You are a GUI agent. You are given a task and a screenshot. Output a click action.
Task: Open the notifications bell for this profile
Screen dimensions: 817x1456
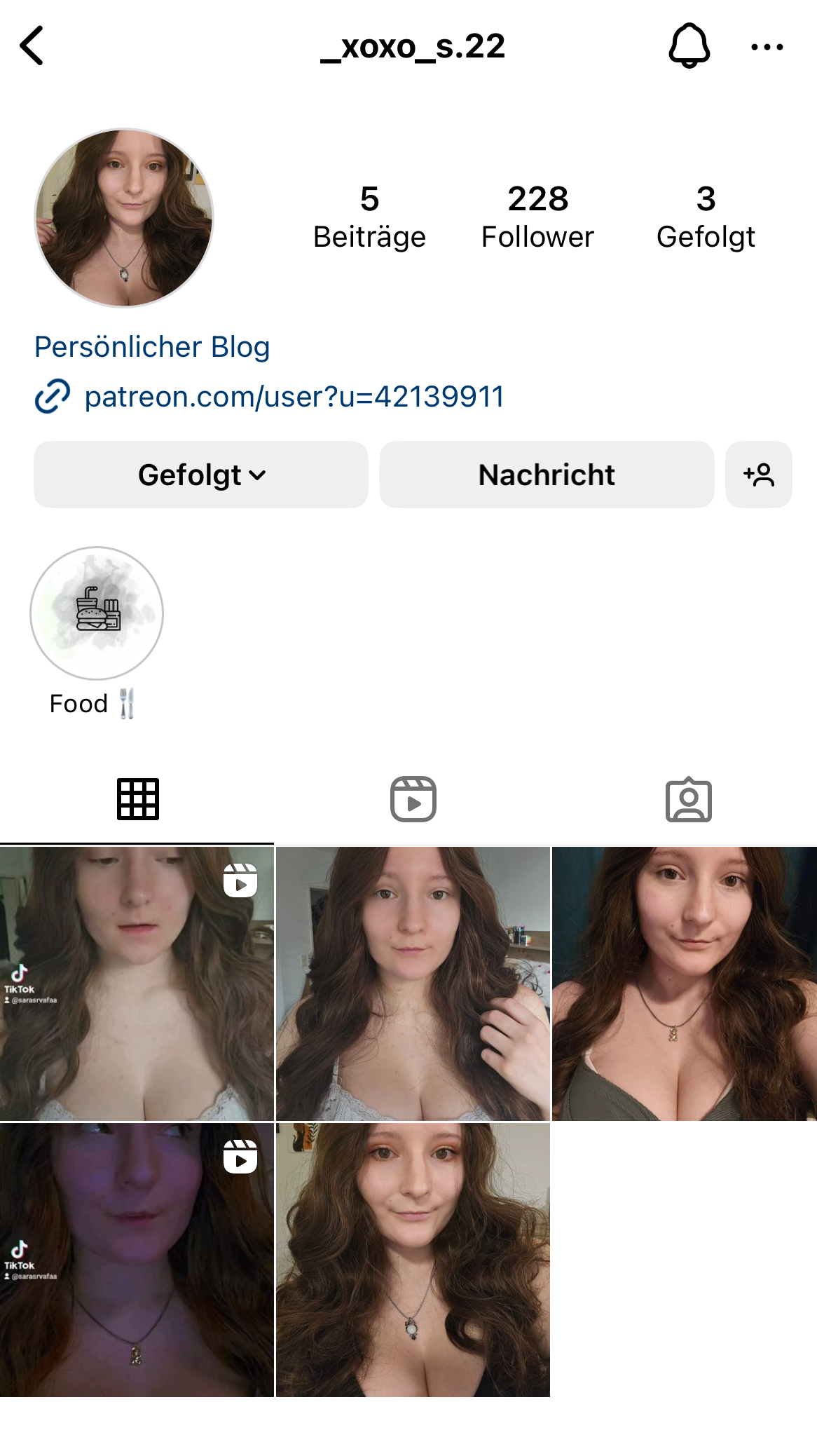[x=689, y=46]
